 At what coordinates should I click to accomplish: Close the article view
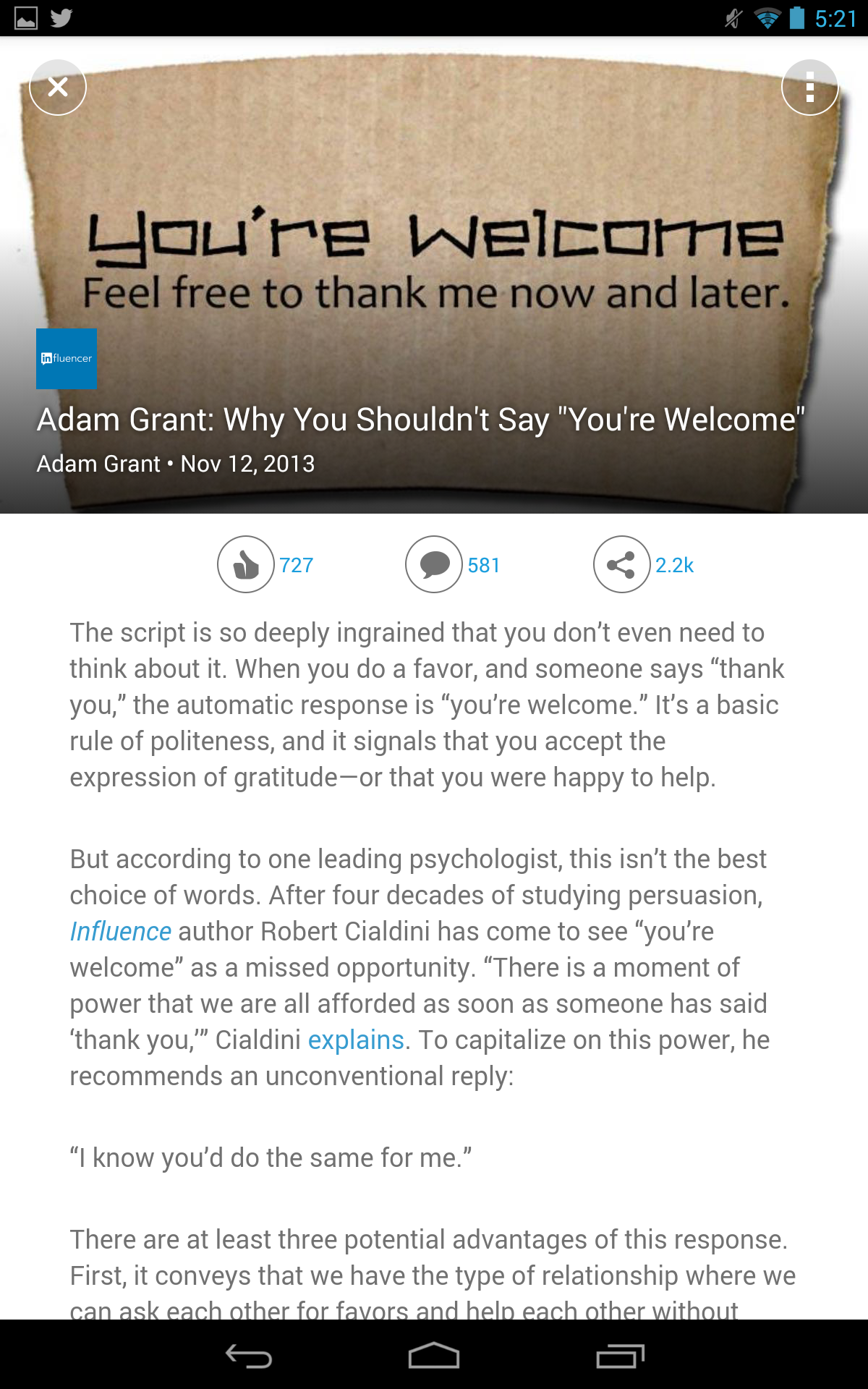tap(58, 87)
